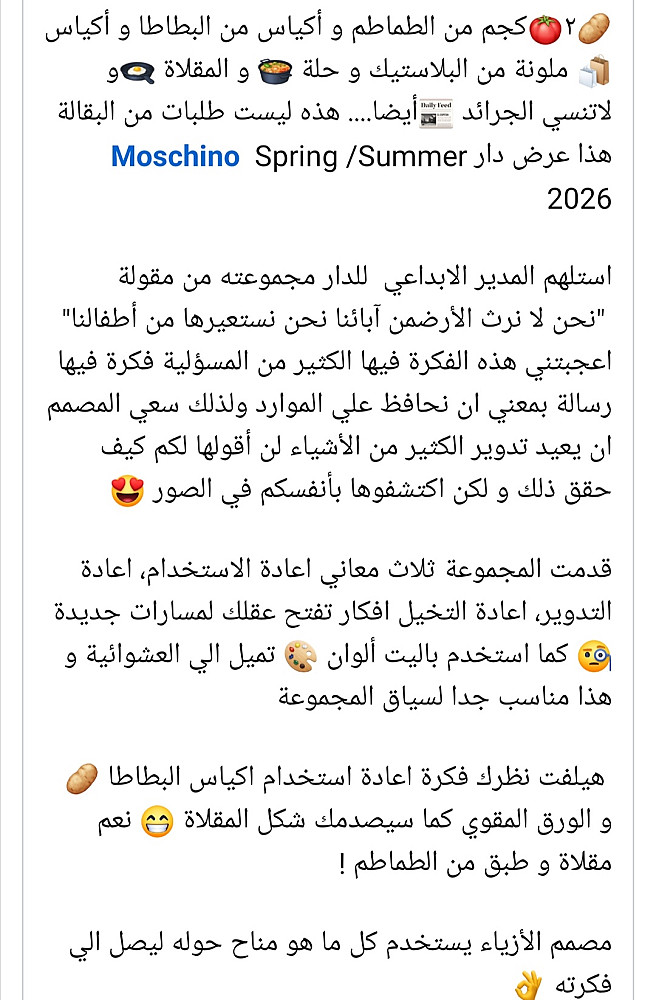656x1000 pixels.
Task: Open the blue Moschino link
Action: [175, 157]
